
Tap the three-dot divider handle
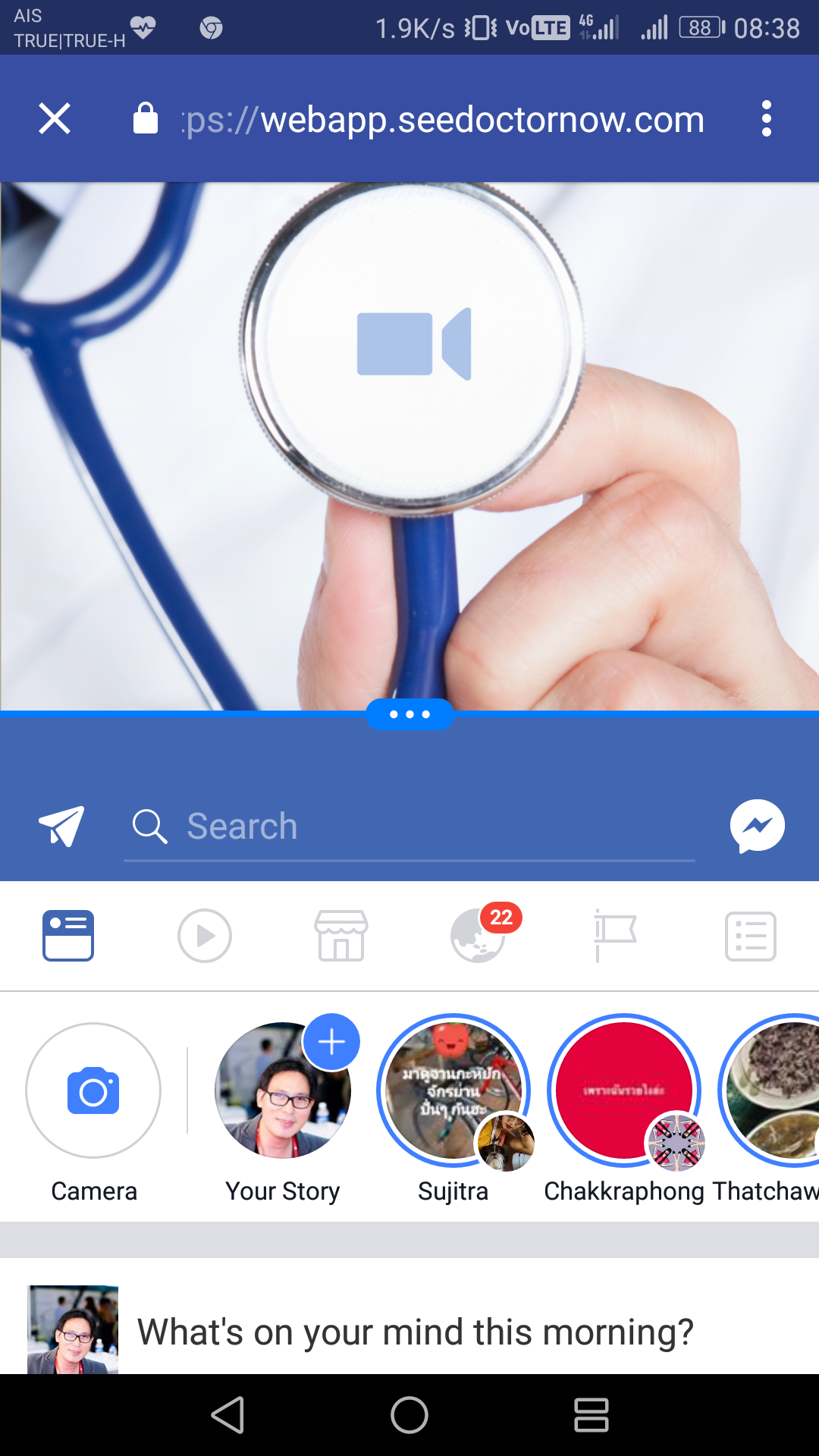tap(409, 714)
